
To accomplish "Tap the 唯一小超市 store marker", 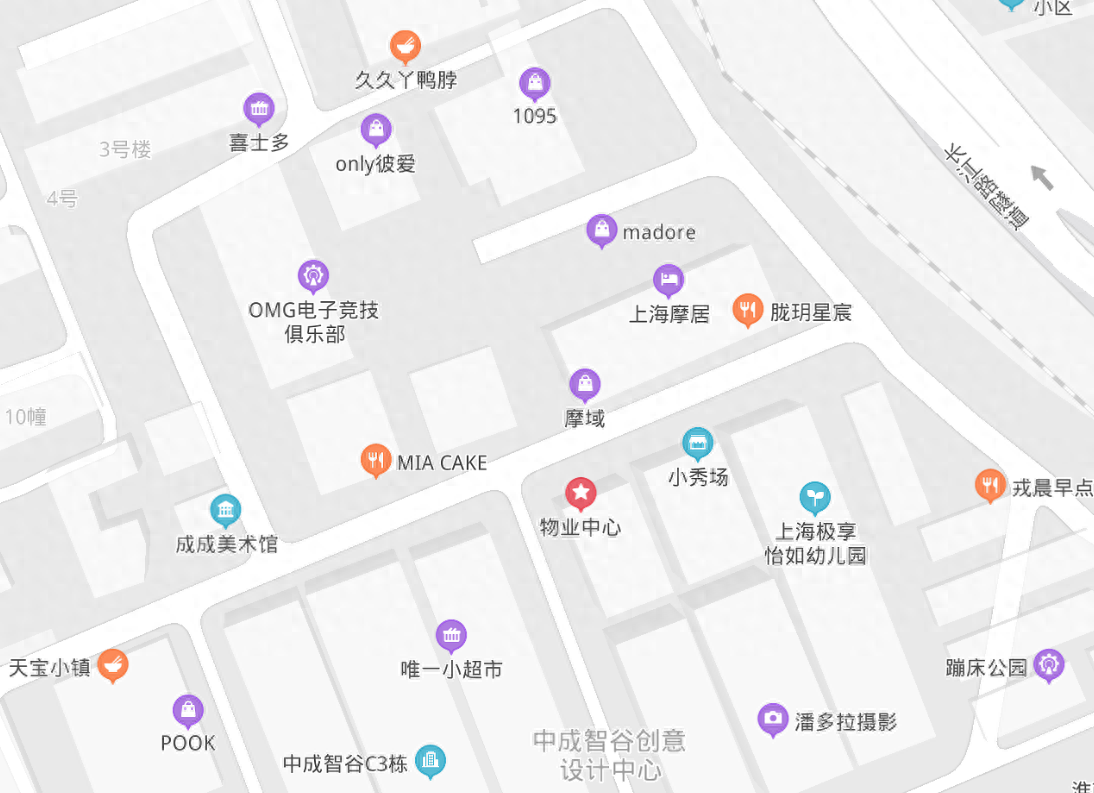I will click(x=451, y=635).
